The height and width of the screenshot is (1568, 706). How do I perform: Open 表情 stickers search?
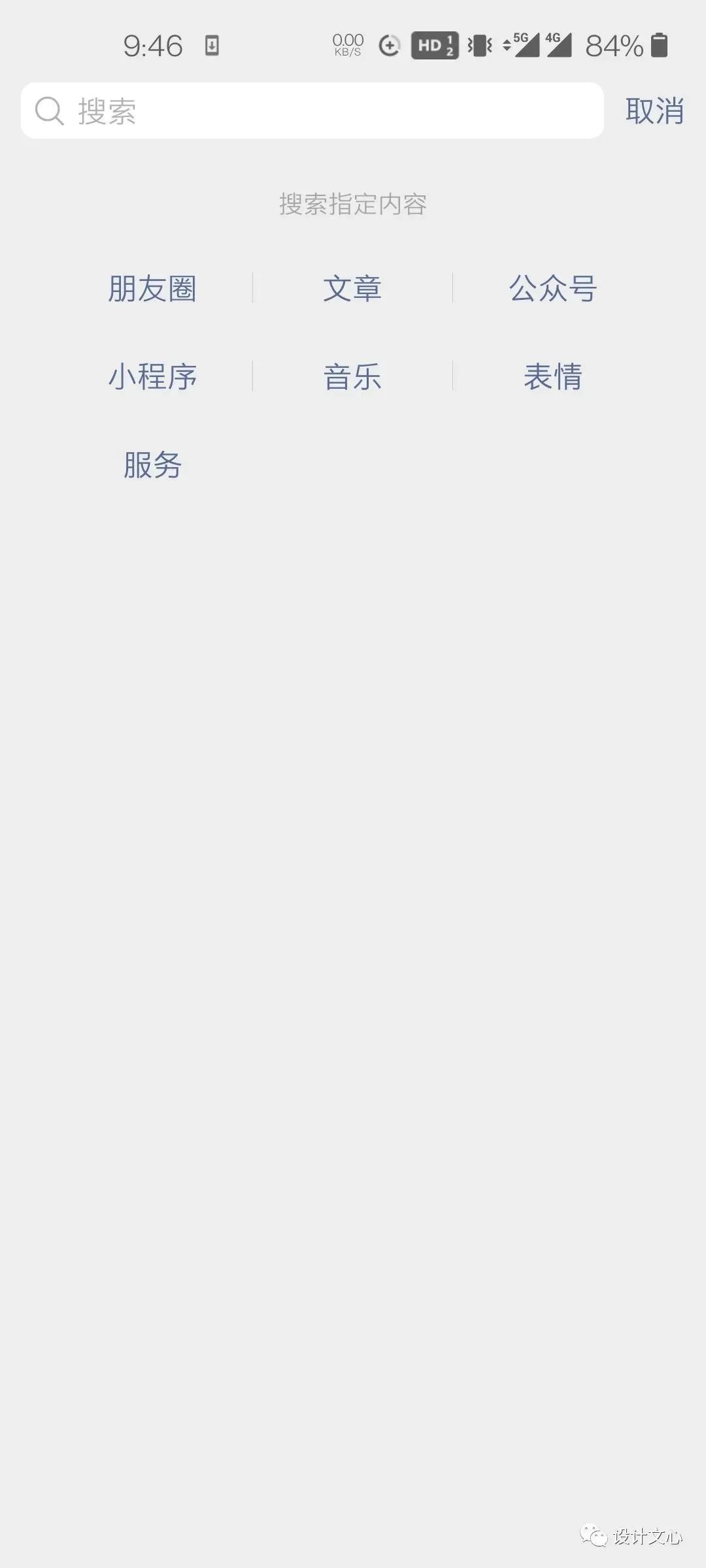[552, 377]
